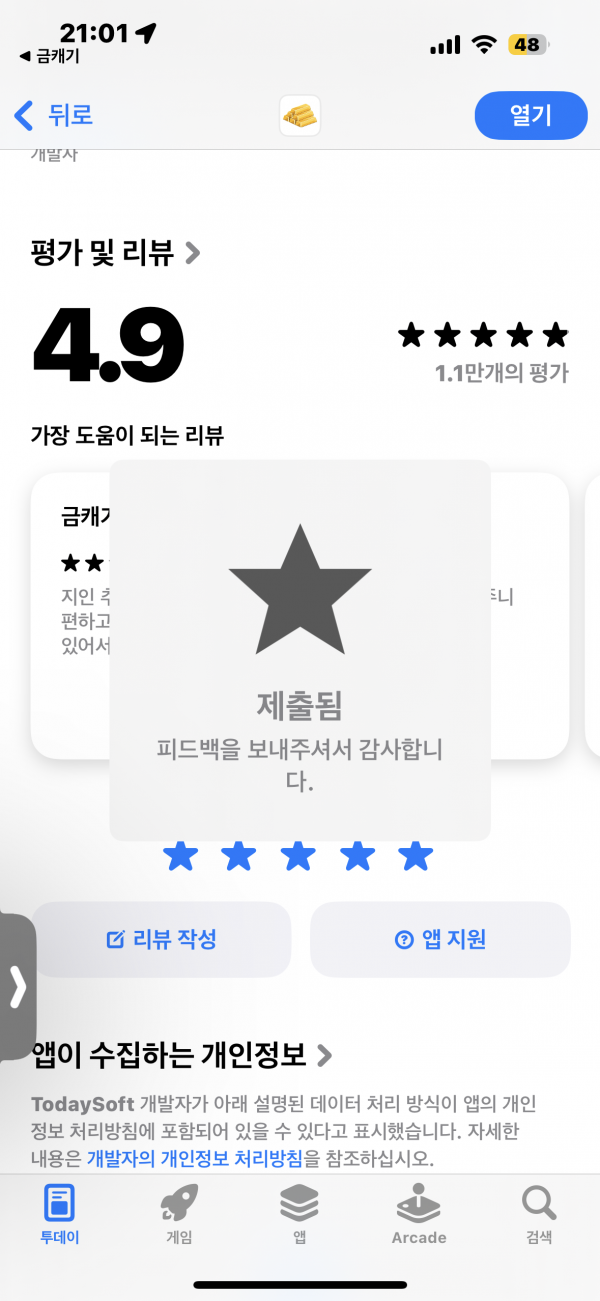Switch to the 투데이 tab
Screen dimensions: 600x1301
(60, 1214)
